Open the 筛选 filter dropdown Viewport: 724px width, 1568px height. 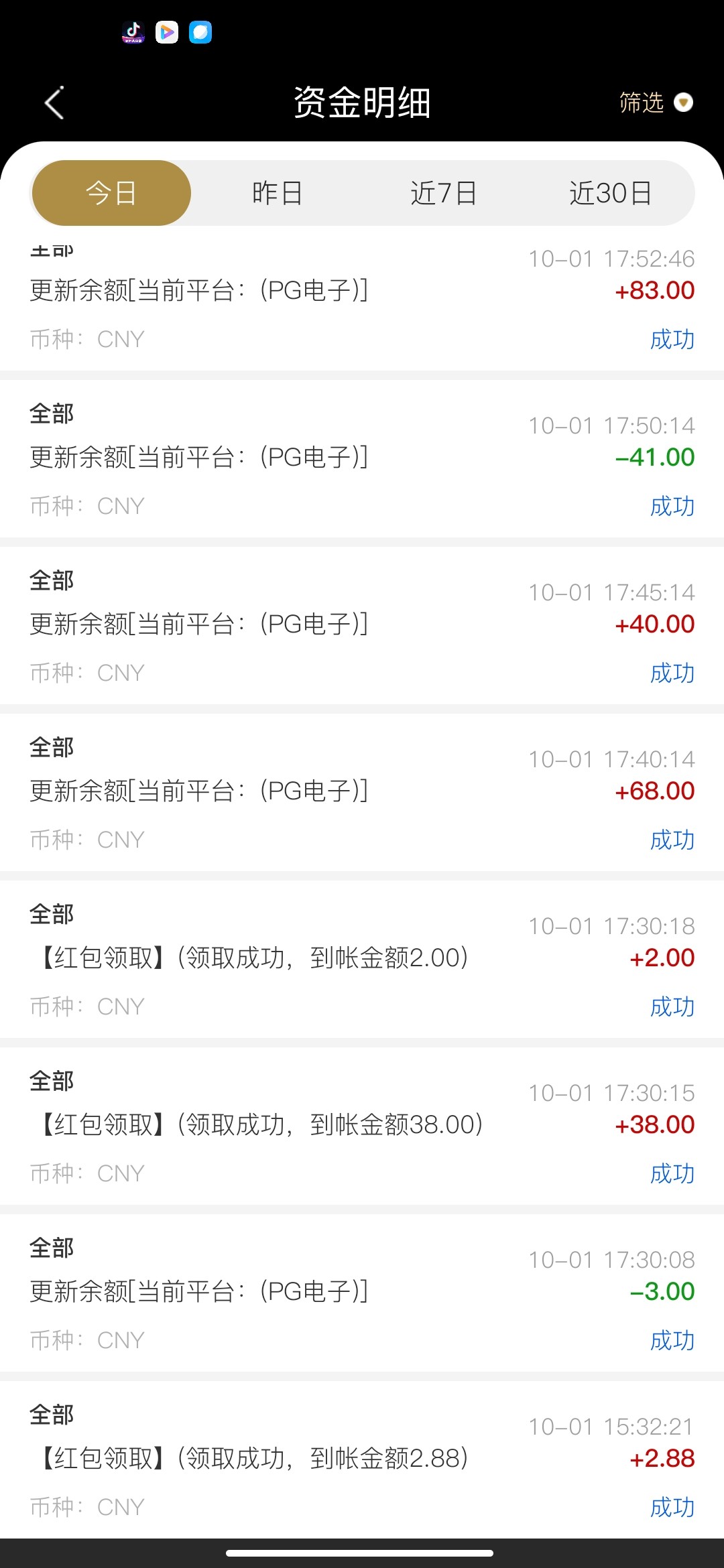pyautogui.click(x=655, y=103)
